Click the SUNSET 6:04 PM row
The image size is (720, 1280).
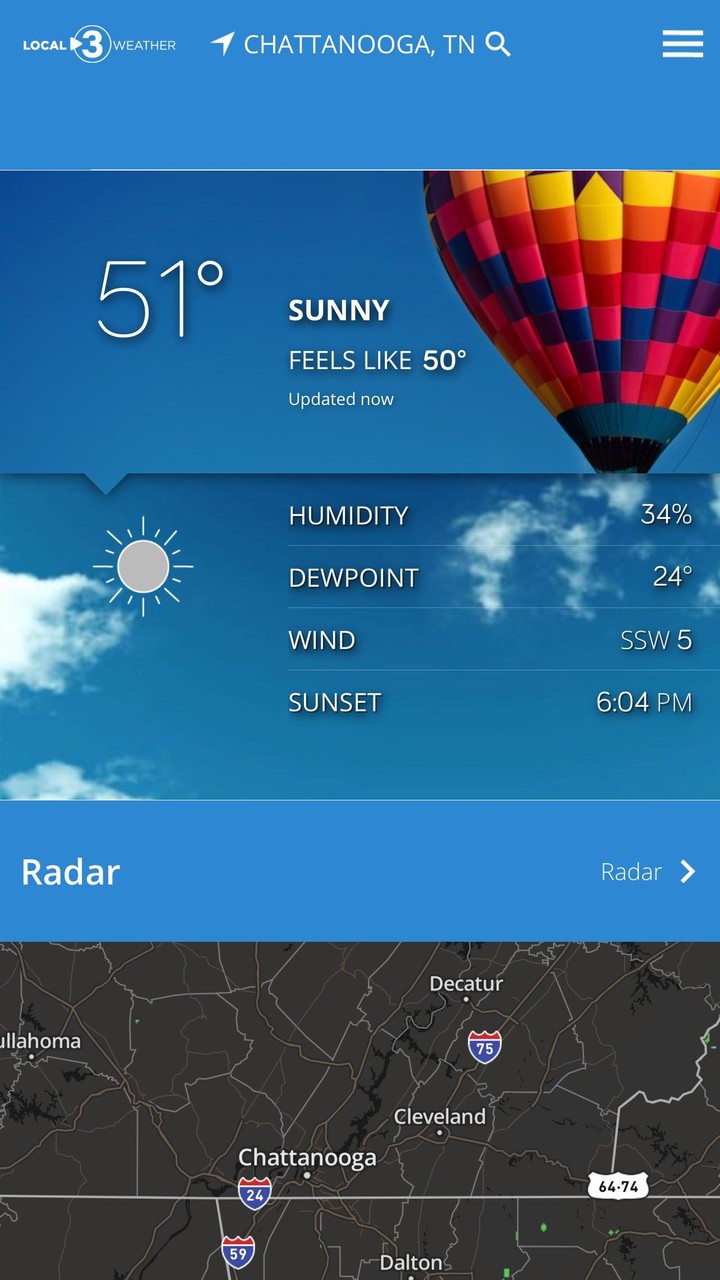[x=490, y=702]
